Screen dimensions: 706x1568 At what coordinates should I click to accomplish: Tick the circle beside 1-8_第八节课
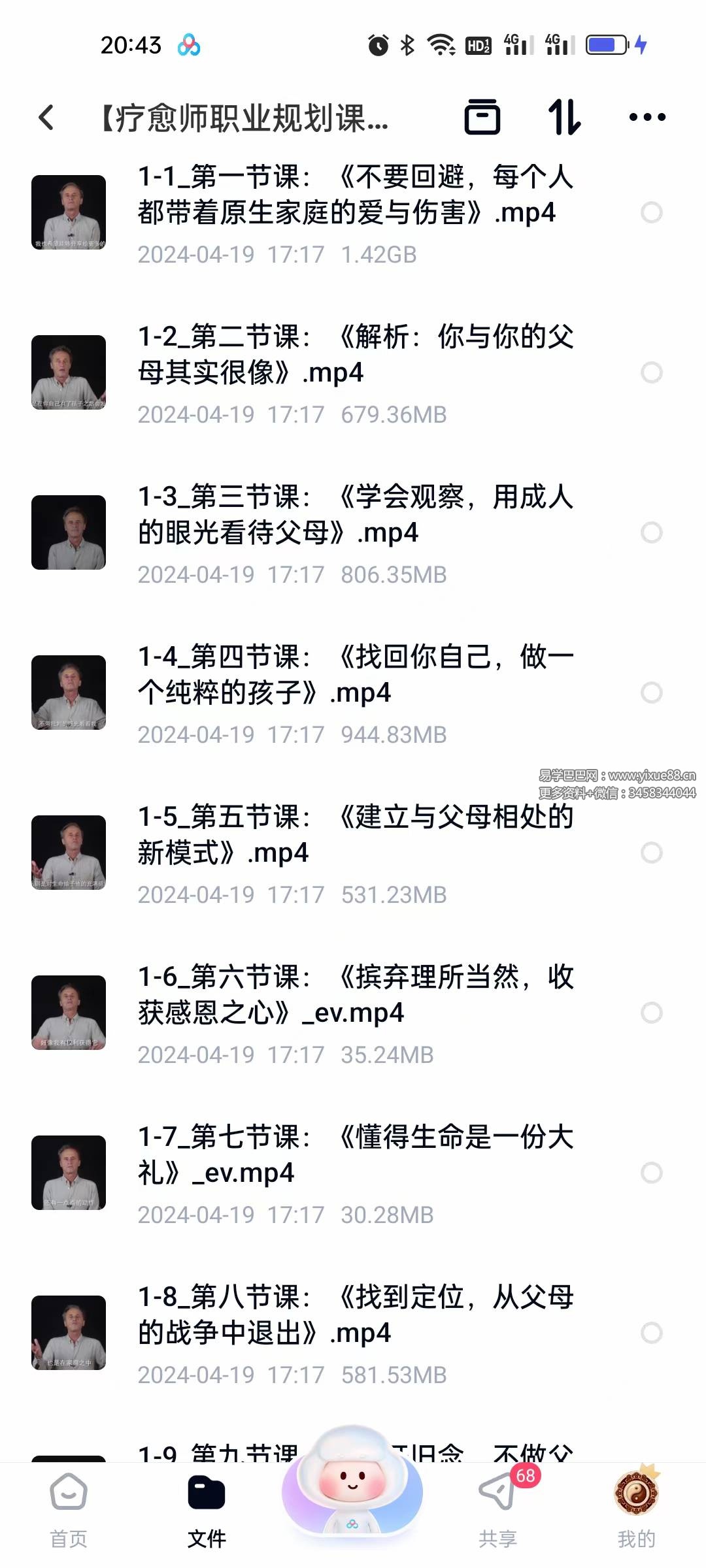[651, 1333]
